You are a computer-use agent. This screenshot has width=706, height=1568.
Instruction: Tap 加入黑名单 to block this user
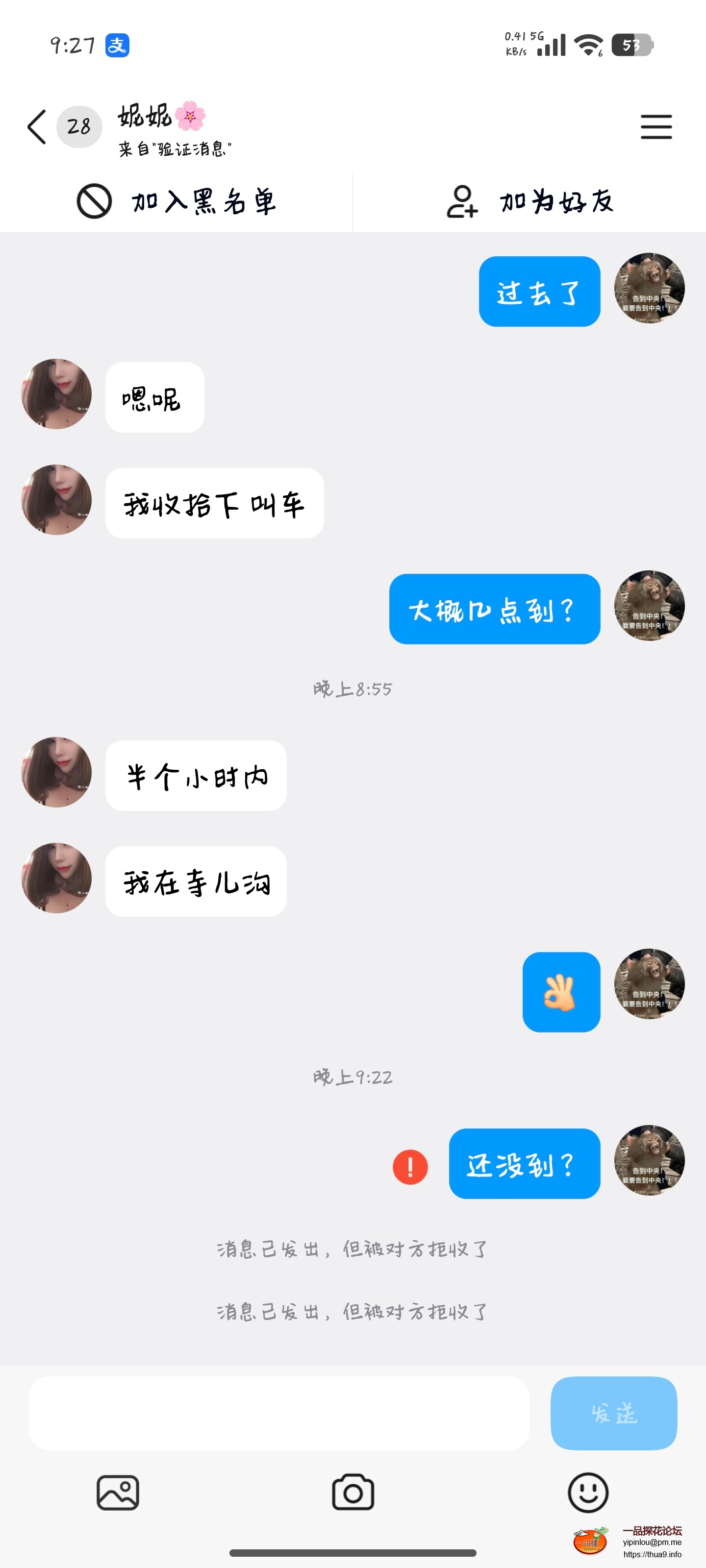coord(203,202)
